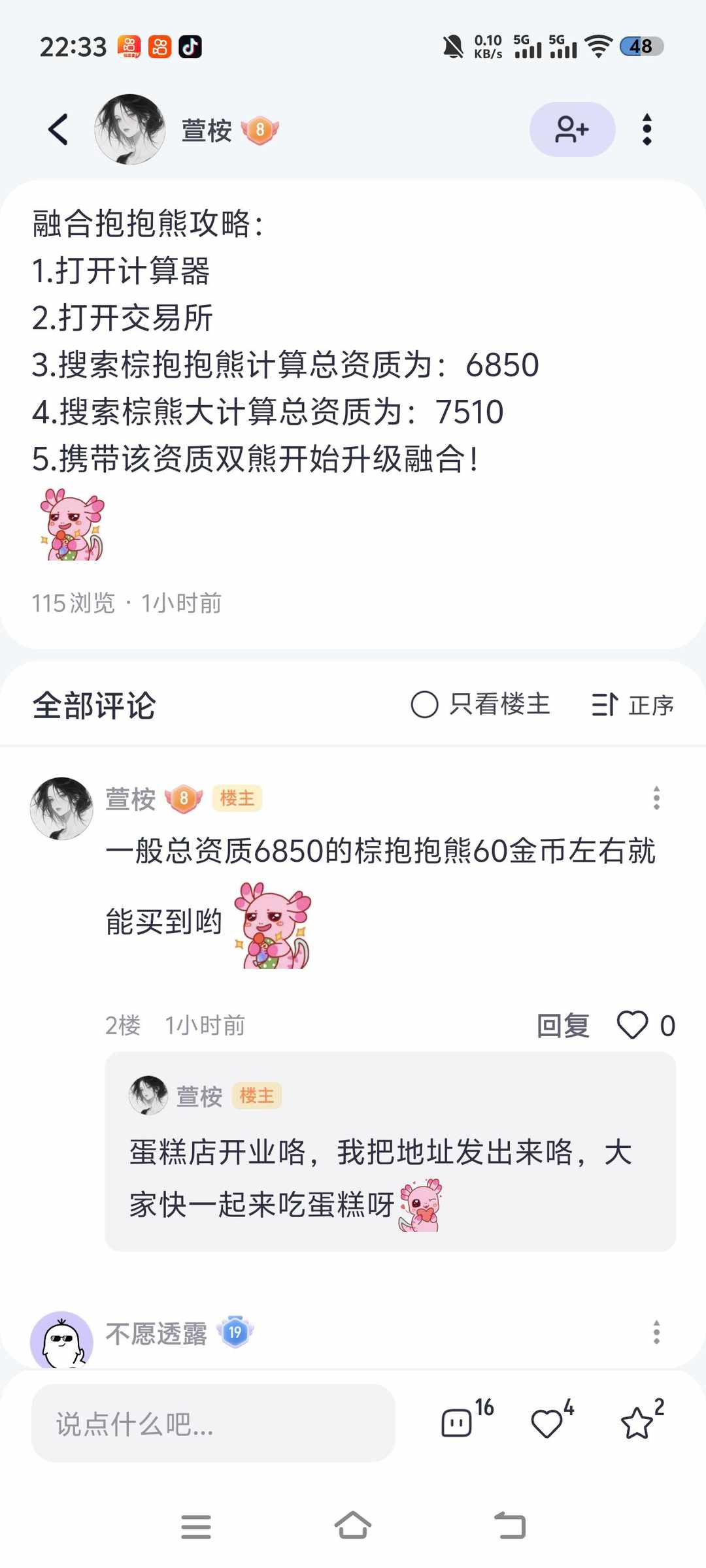
Task: Toggle the 楼主 badge on the reply
Action: click(257, 1096)
